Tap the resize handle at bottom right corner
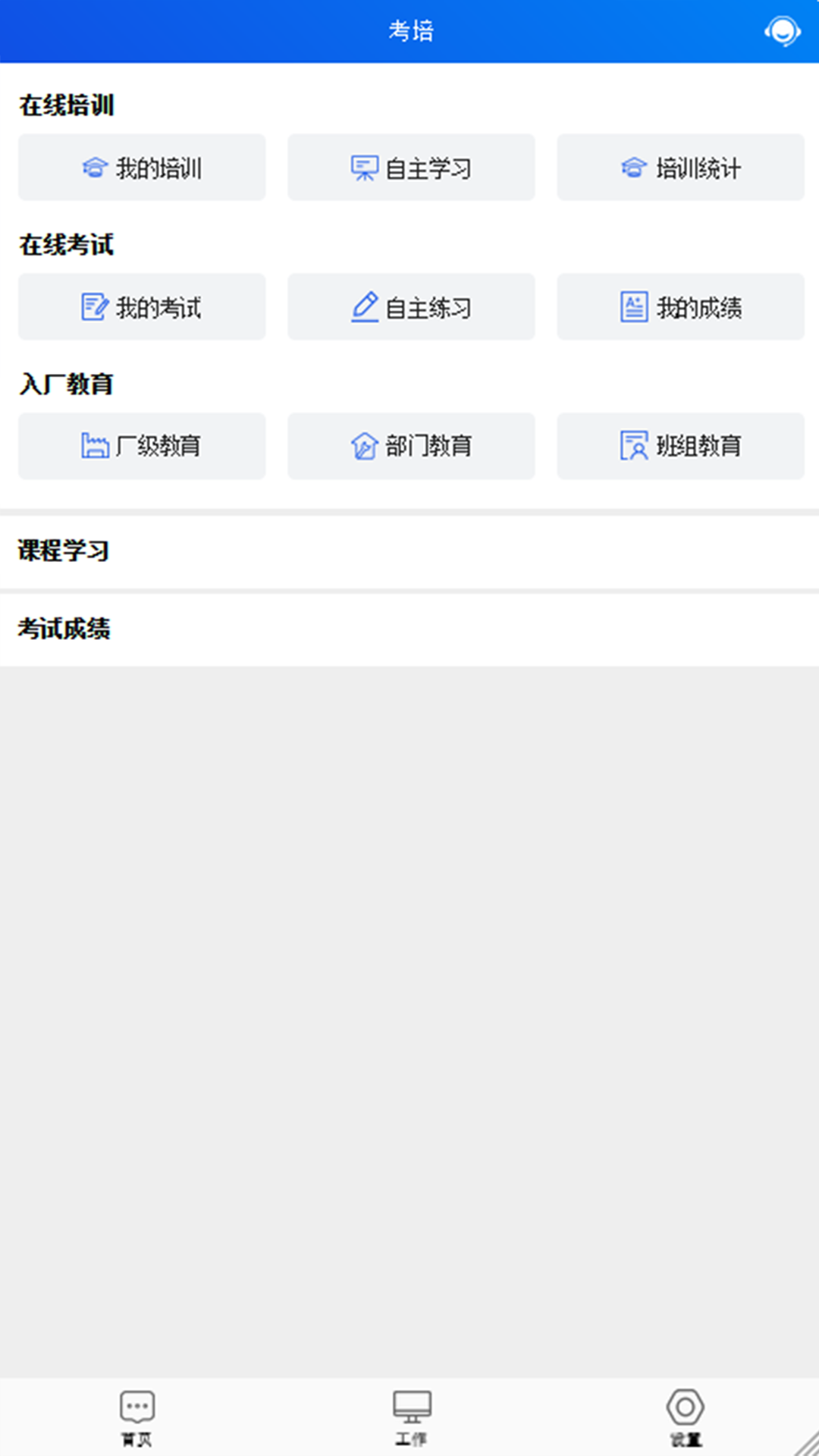Image resolution: width=819 pixels, height=1456 pixels. pyautogui.click(x=808, y=1445)
